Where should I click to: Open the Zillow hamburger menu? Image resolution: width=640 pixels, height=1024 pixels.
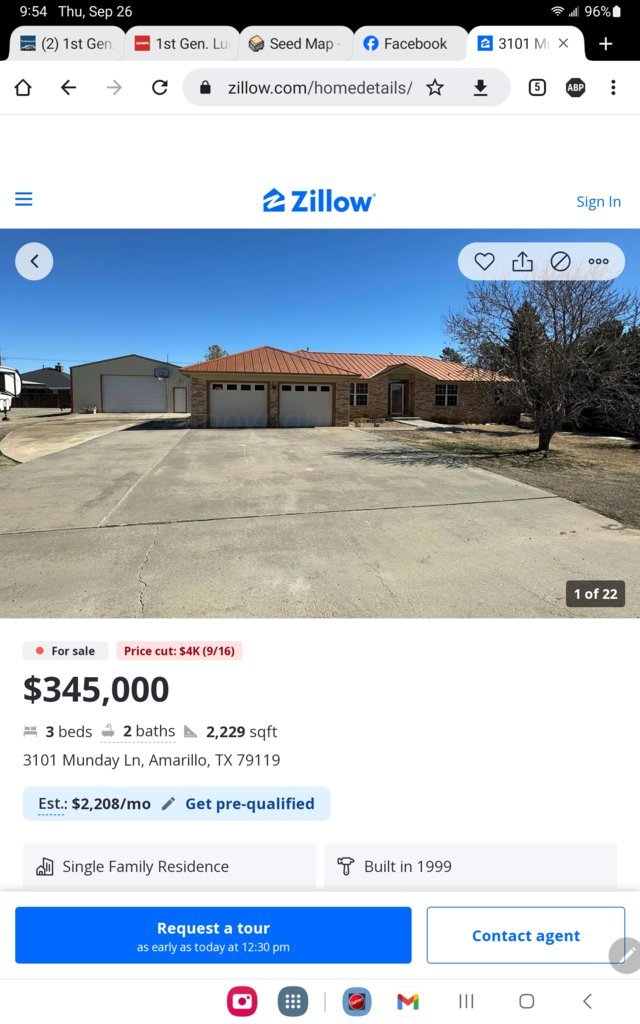coord(24,199)
